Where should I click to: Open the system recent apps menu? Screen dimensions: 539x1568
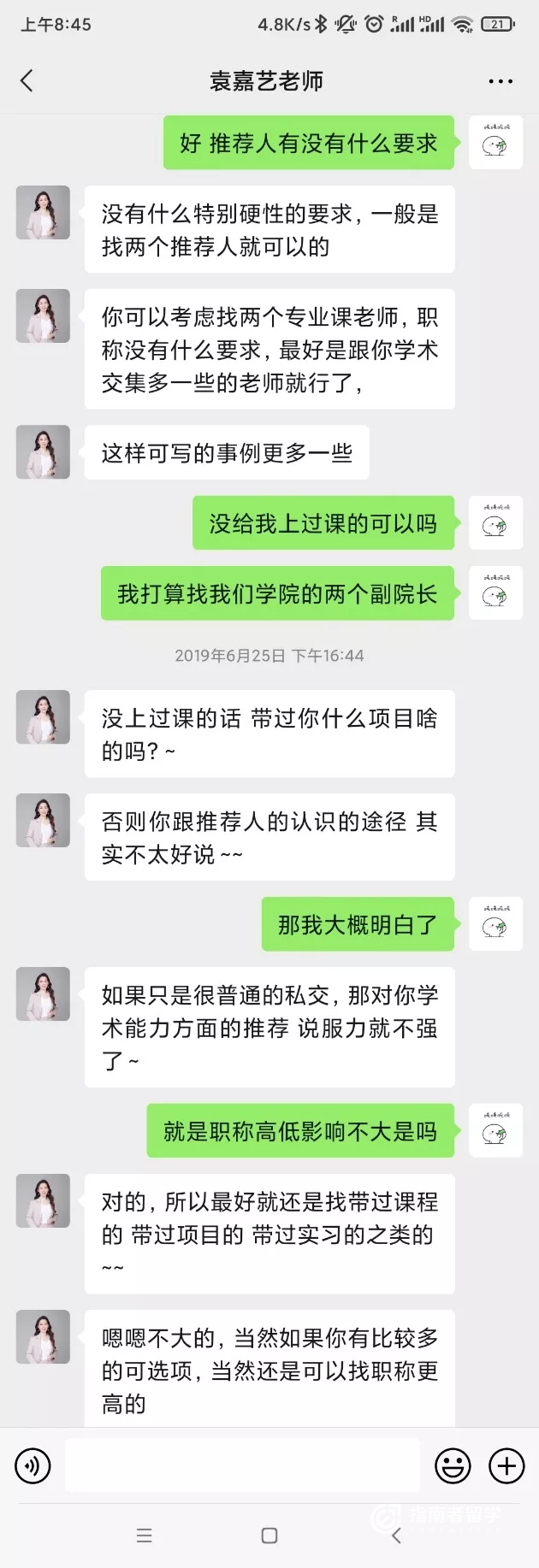[145, 1536]
